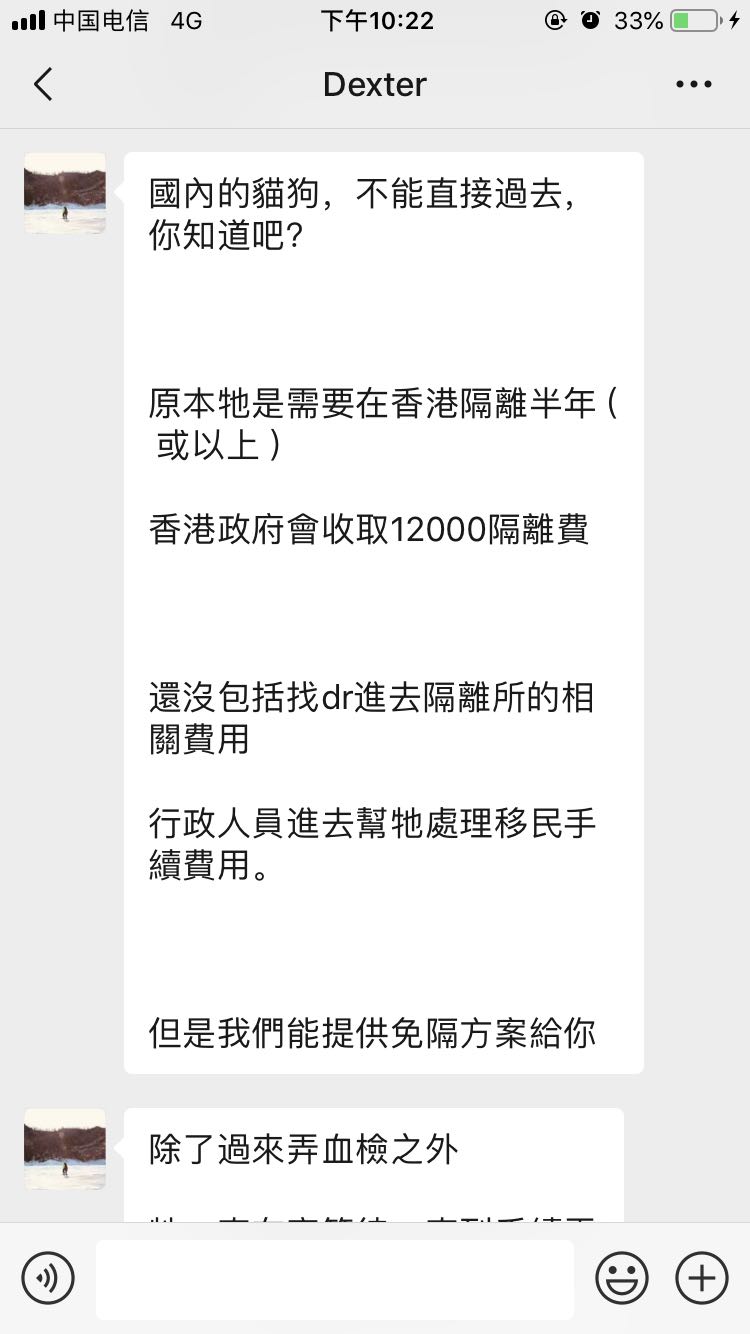Focus the message text field
The image size is (750, 1334).
pos(335,1278)
